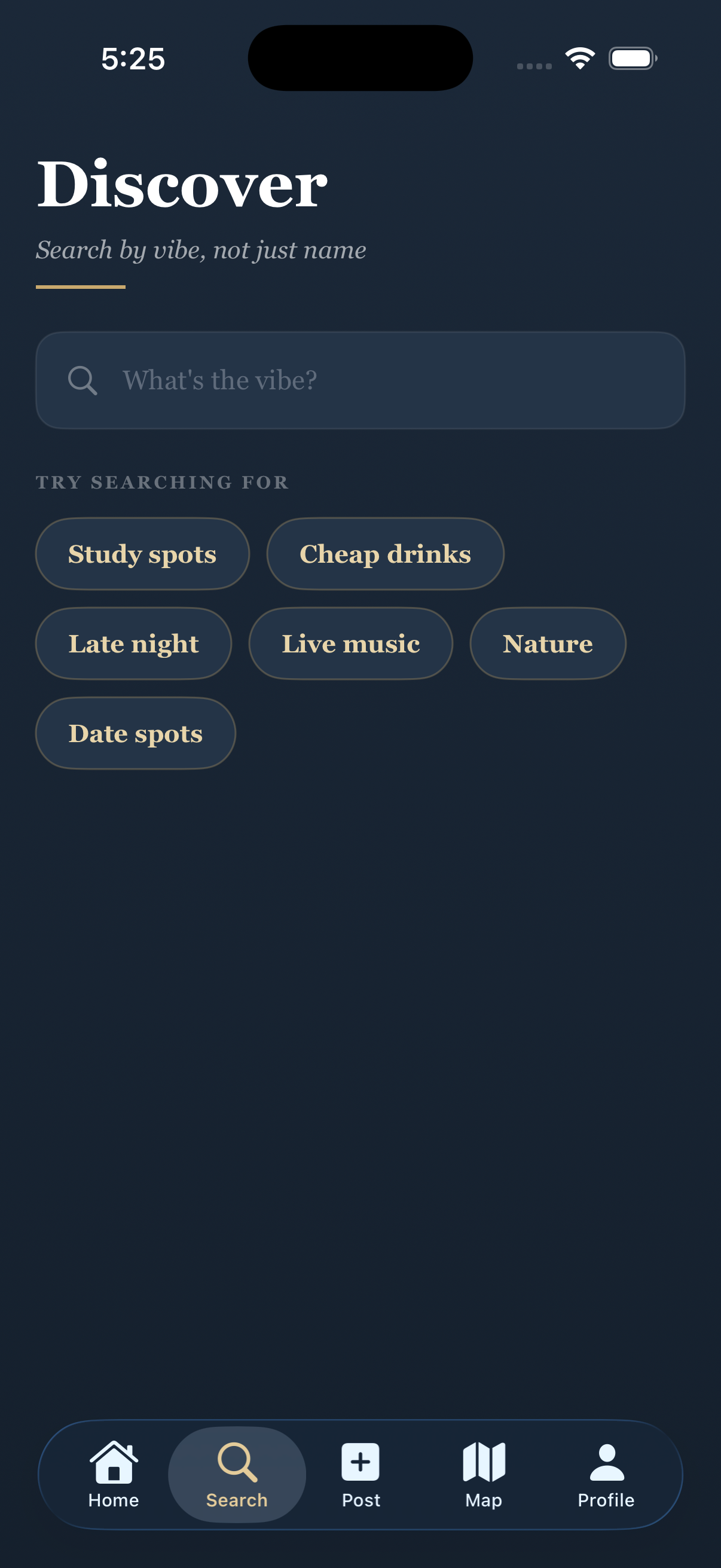
Task: Open the Post tab
Action: click(x=361, y=1474)
